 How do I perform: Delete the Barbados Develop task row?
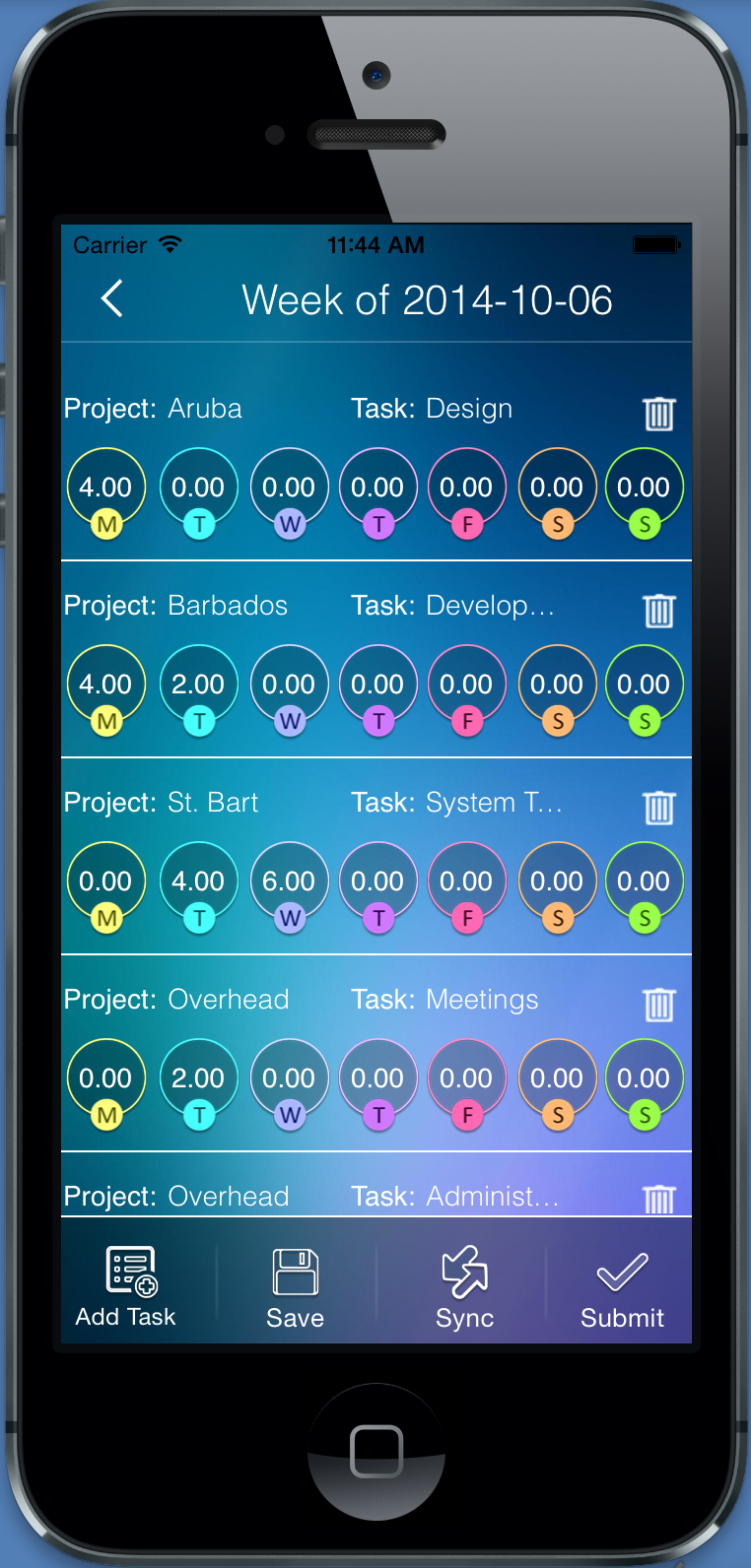click(659, 611)
